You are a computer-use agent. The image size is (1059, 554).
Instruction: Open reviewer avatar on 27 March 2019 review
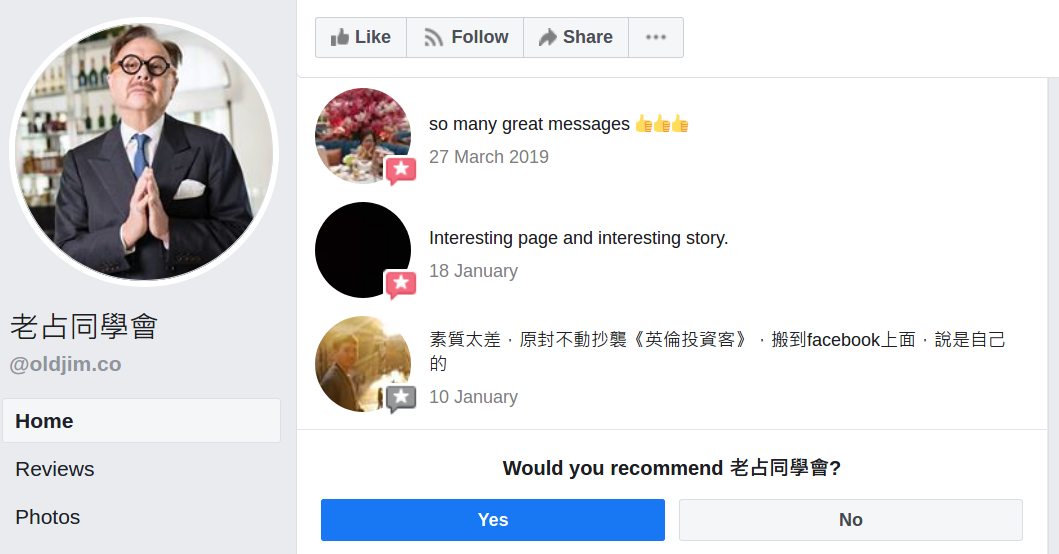coord(363,136)
